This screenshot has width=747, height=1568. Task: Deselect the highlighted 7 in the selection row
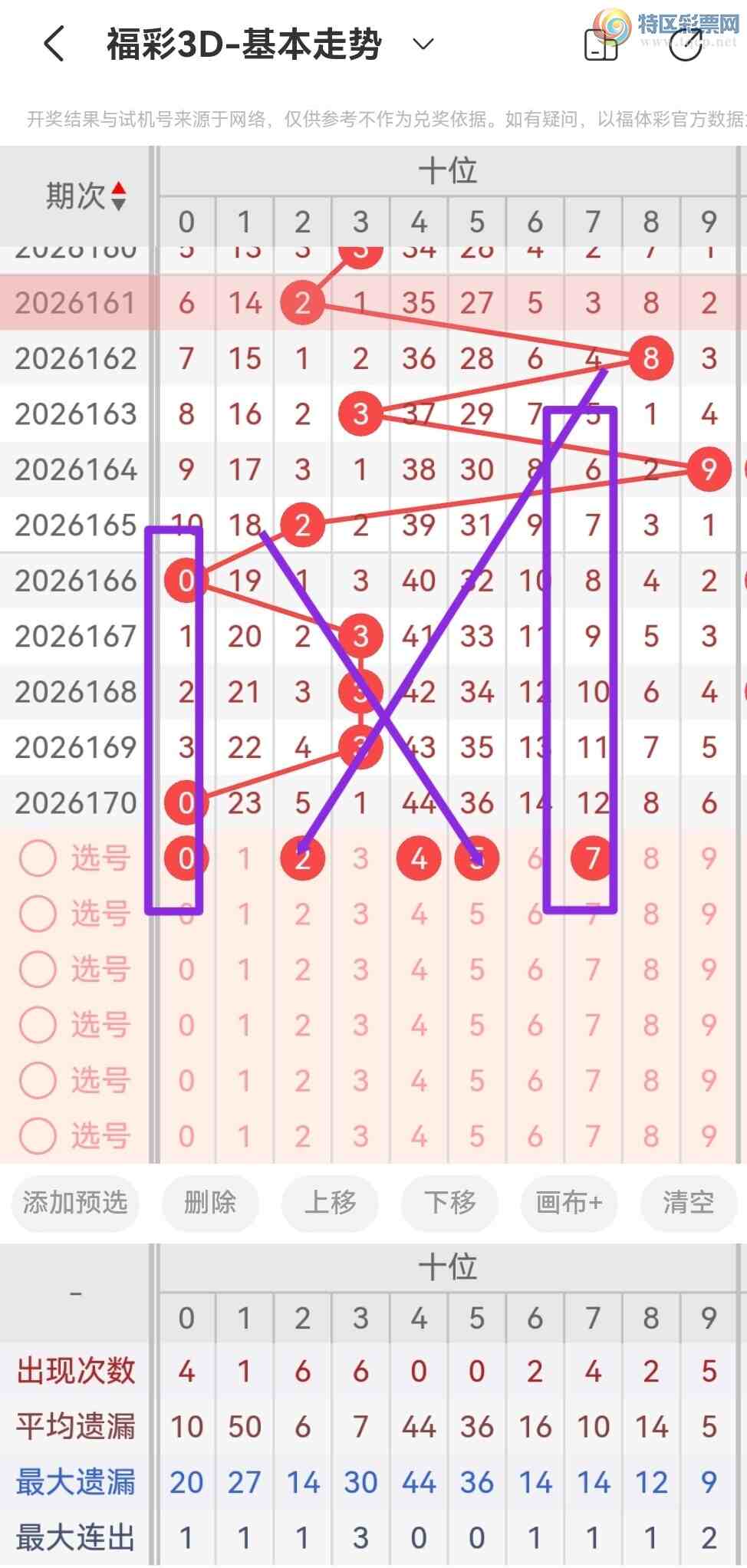pyautogui.click(x=593, y=858)
